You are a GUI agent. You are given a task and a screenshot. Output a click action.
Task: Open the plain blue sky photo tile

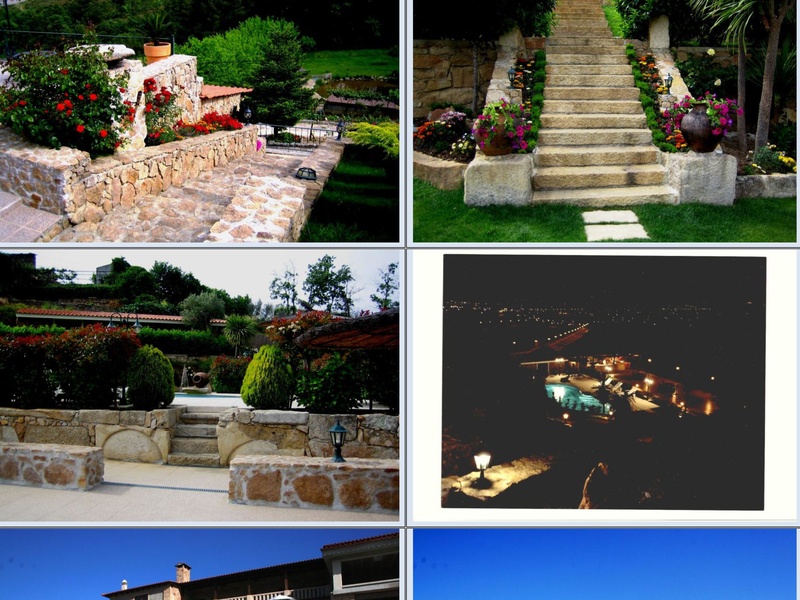point(604,565)
